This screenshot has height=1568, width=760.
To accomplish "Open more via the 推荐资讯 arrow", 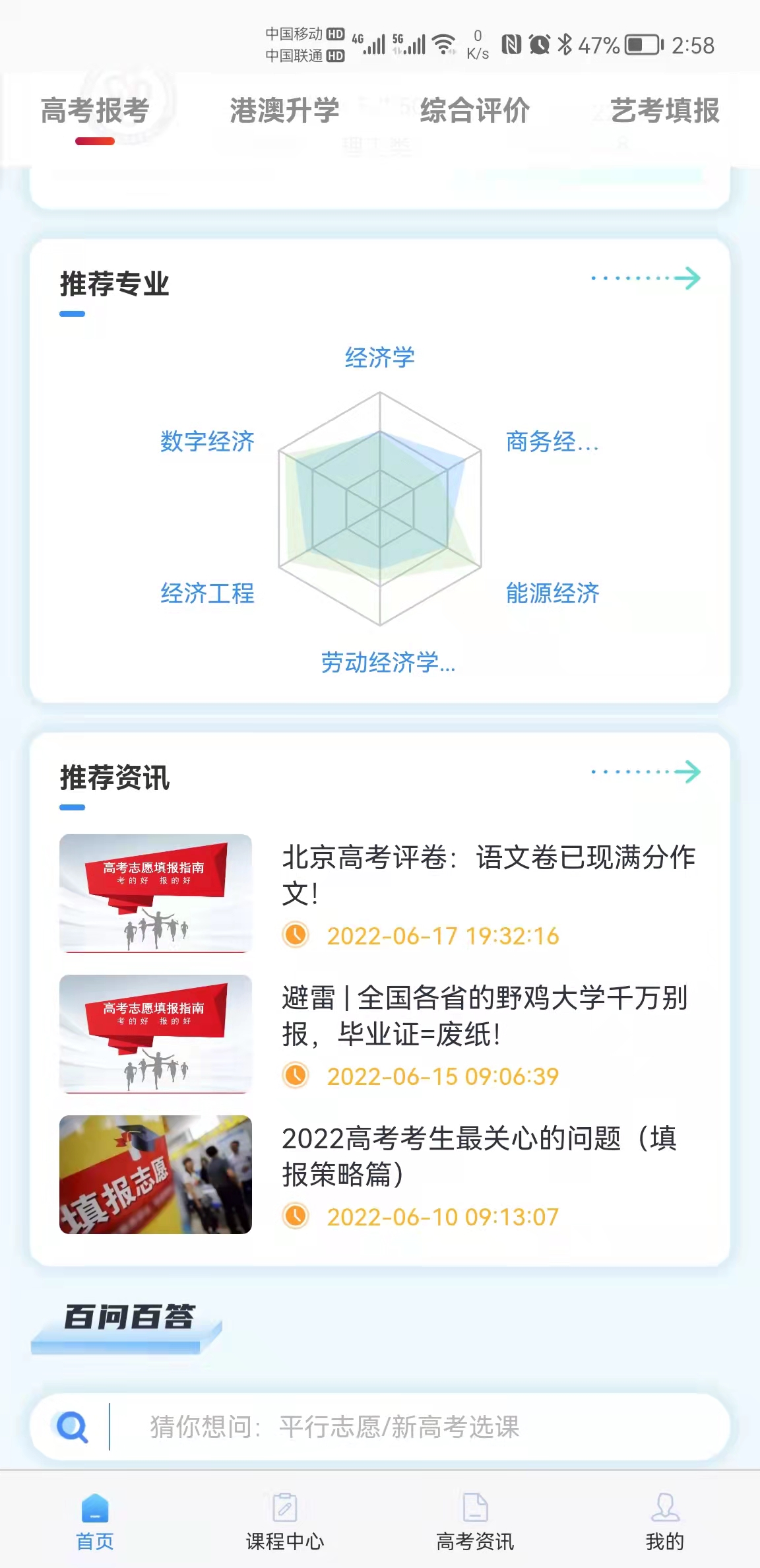I will pos(646,771).
